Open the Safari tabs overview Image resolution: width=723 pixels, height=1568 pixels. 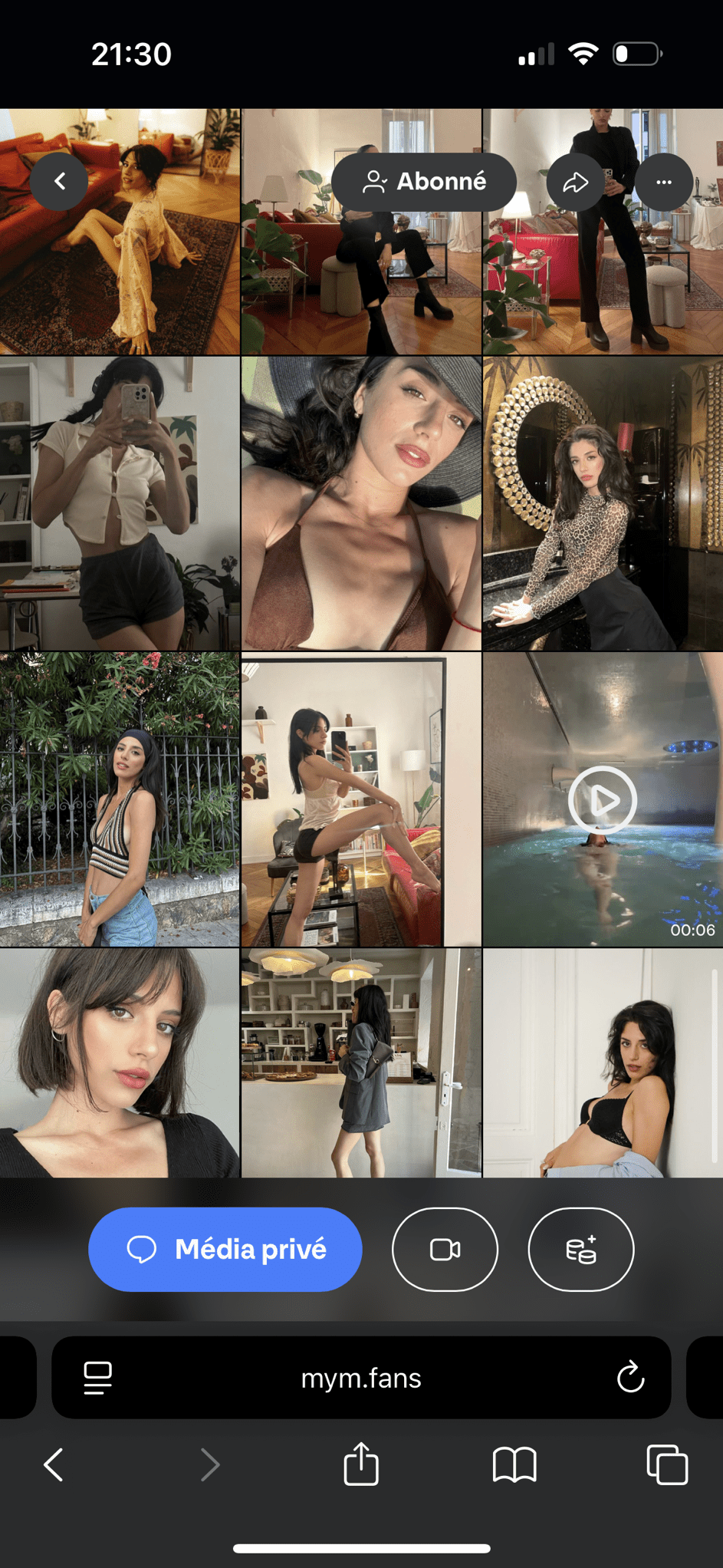(x=667, y=1465)
